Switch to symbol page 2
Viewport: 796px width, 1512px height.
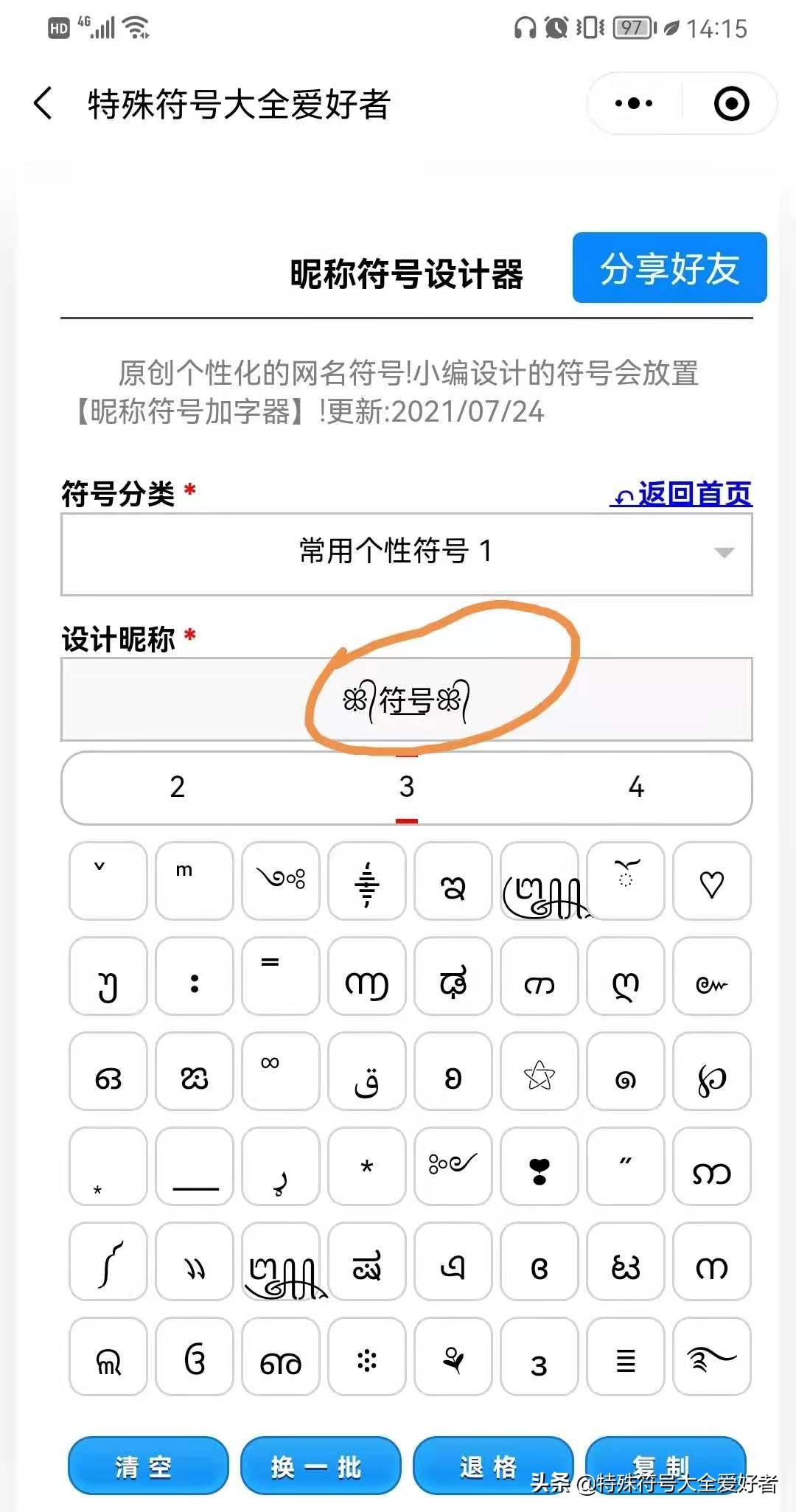[178, 787]
